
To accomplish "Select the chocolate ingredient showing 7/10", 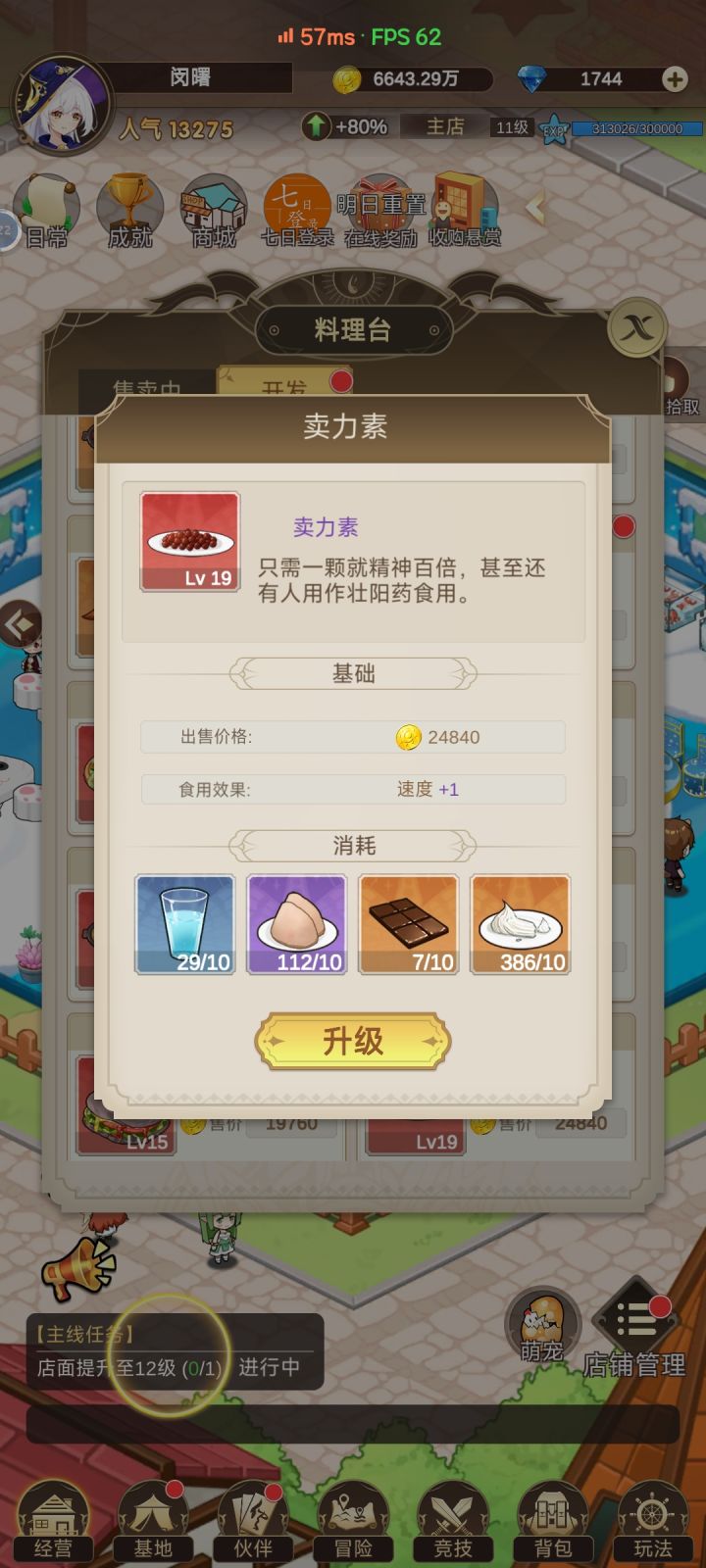I will click(x=409, y=921).
